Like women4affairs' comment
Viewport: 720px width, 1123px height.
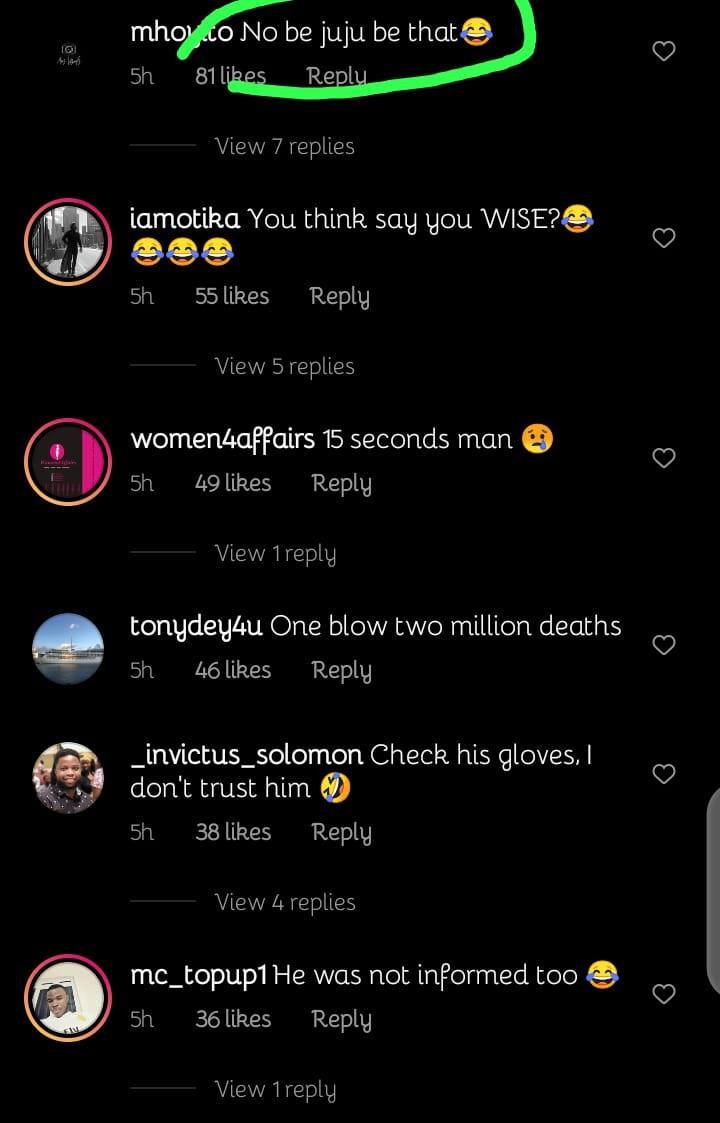click(664, 458)
